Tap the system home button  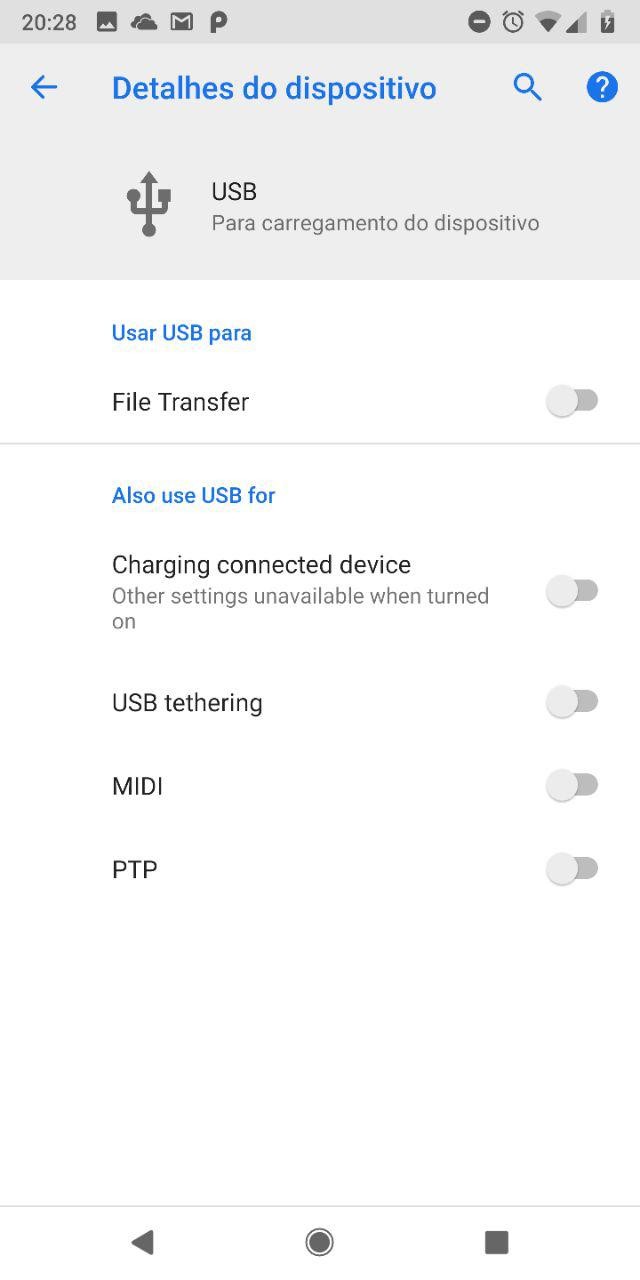(x=320, y=1242)
